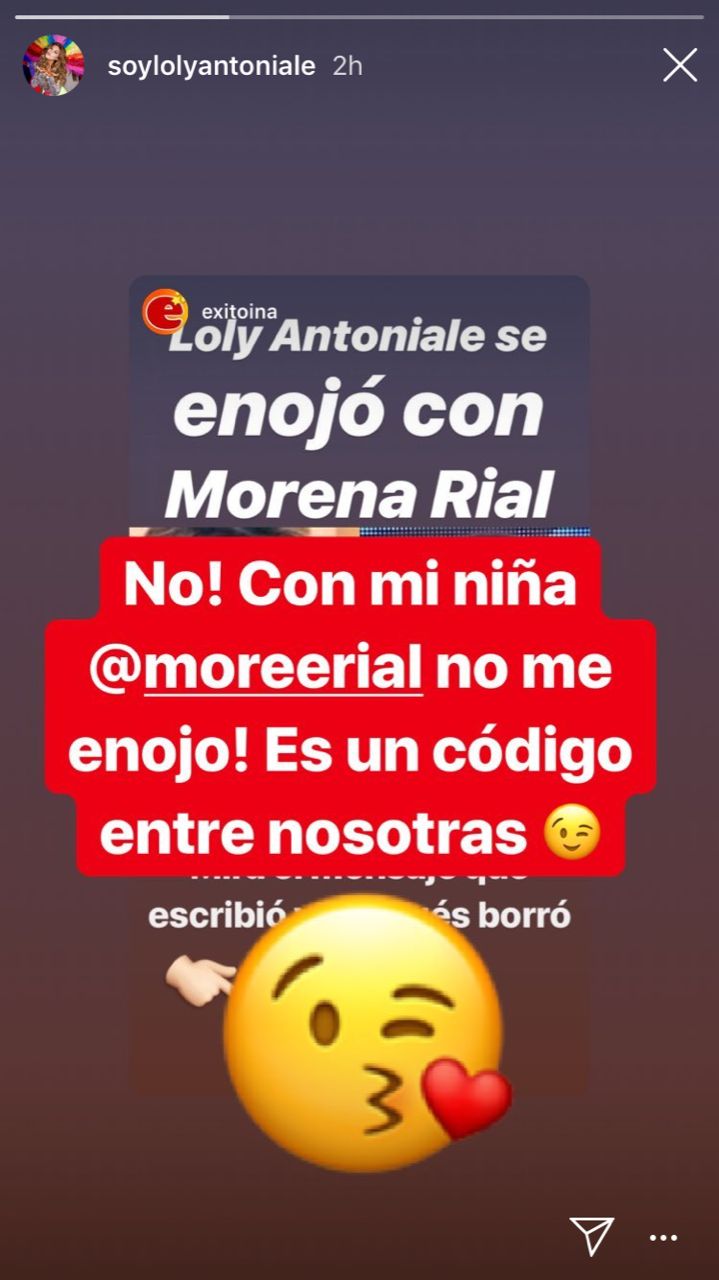
Task: Share this story via direct message
Action: pos(591,1236)
